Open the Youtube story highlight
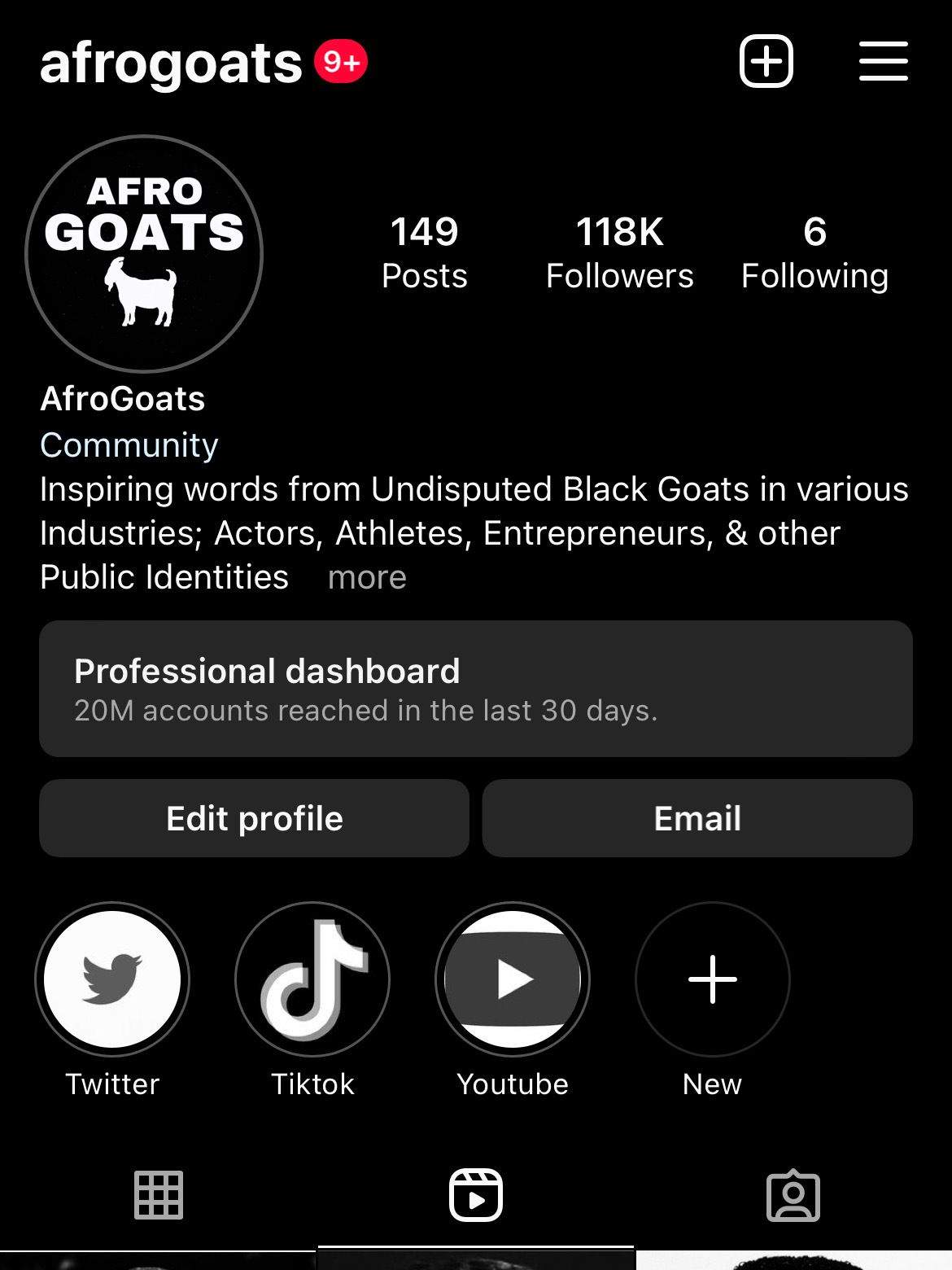 tap(513, 979)
